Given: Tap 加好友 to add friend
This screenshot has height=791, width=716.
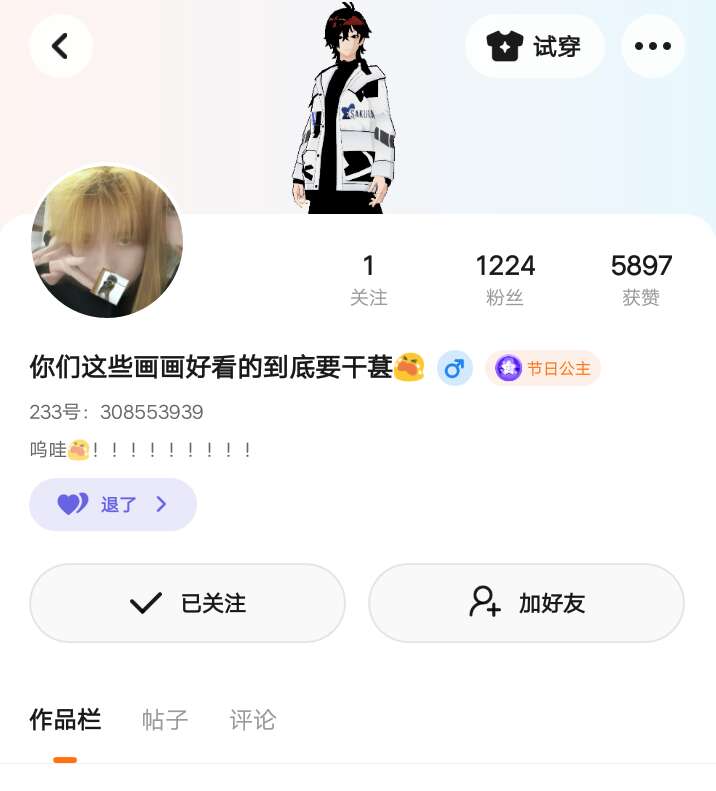Looking at the screenshot, I should pyautogui.click(x=526, y=603).
